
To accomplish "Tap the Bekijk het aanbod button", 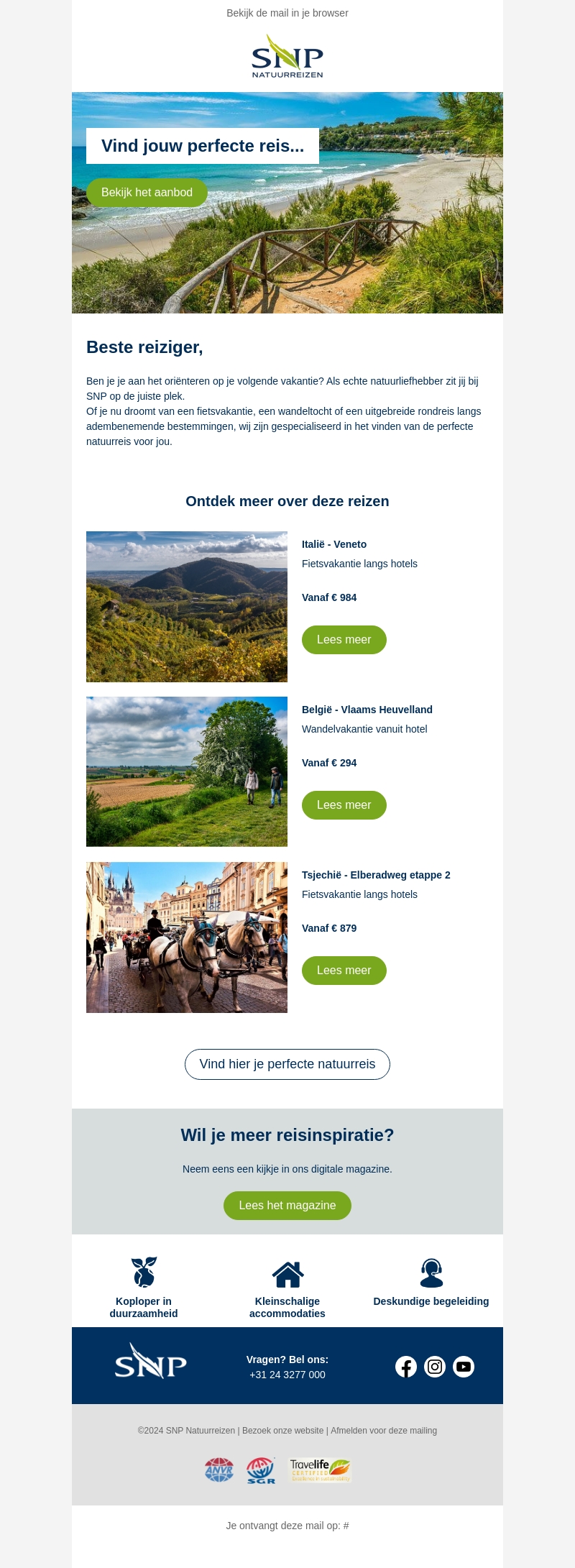I will coord(147,193).
